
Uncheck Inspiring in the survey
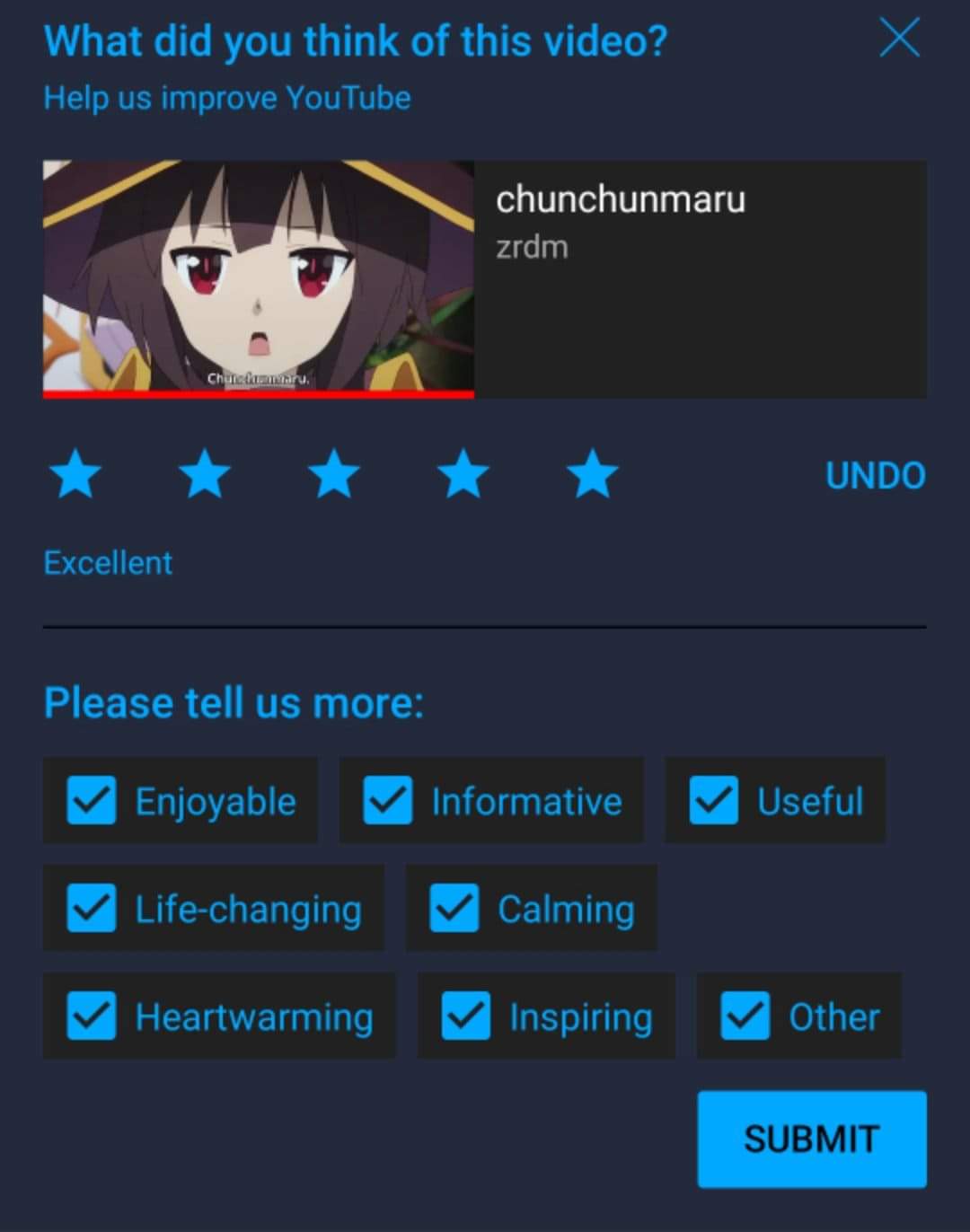tap(466, 1016)
